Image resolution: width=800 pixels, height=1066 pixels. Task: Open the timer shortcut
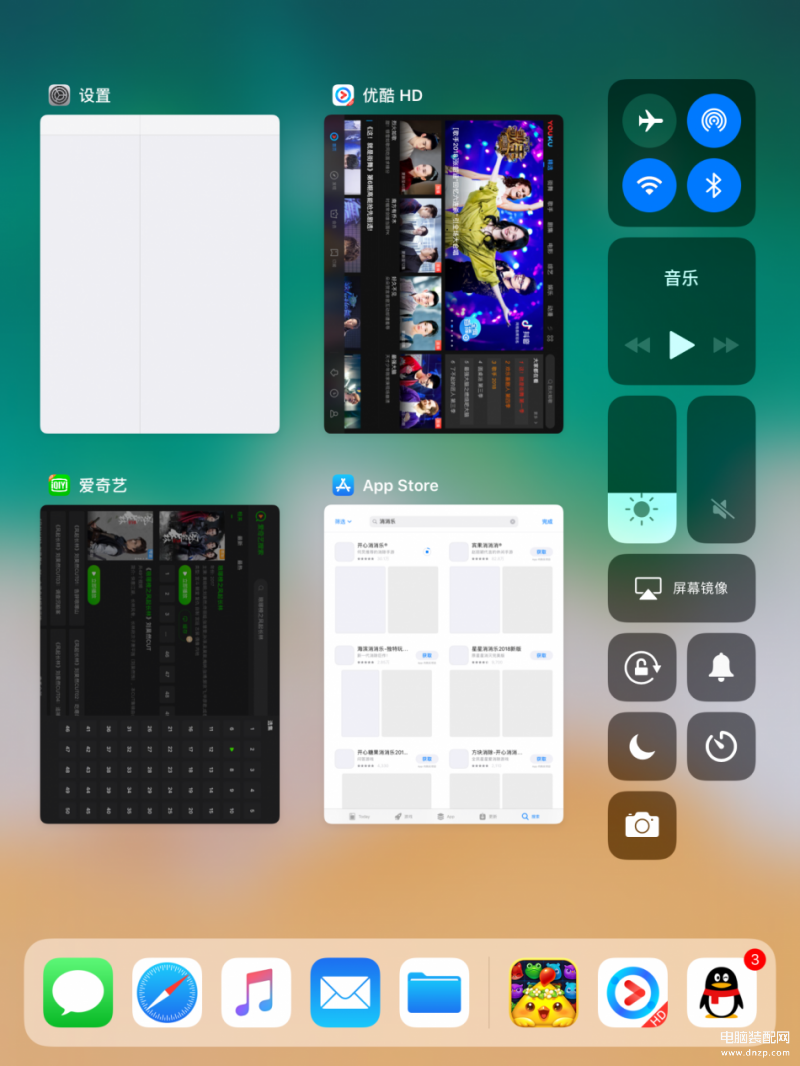pos(721,746)
